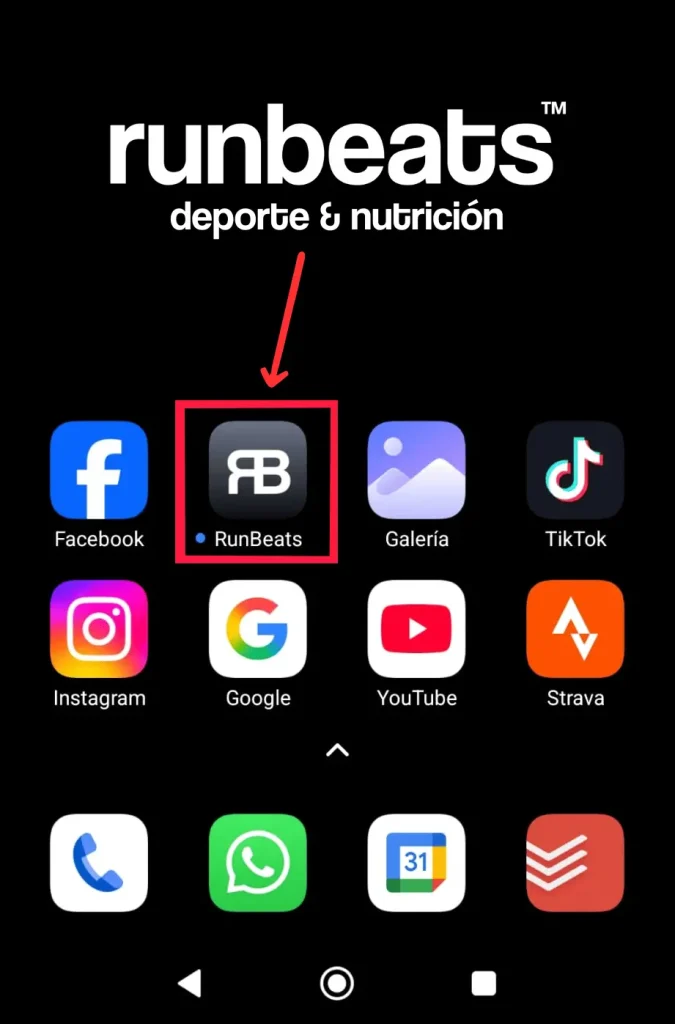Launch YouTube

coord(416,629)
